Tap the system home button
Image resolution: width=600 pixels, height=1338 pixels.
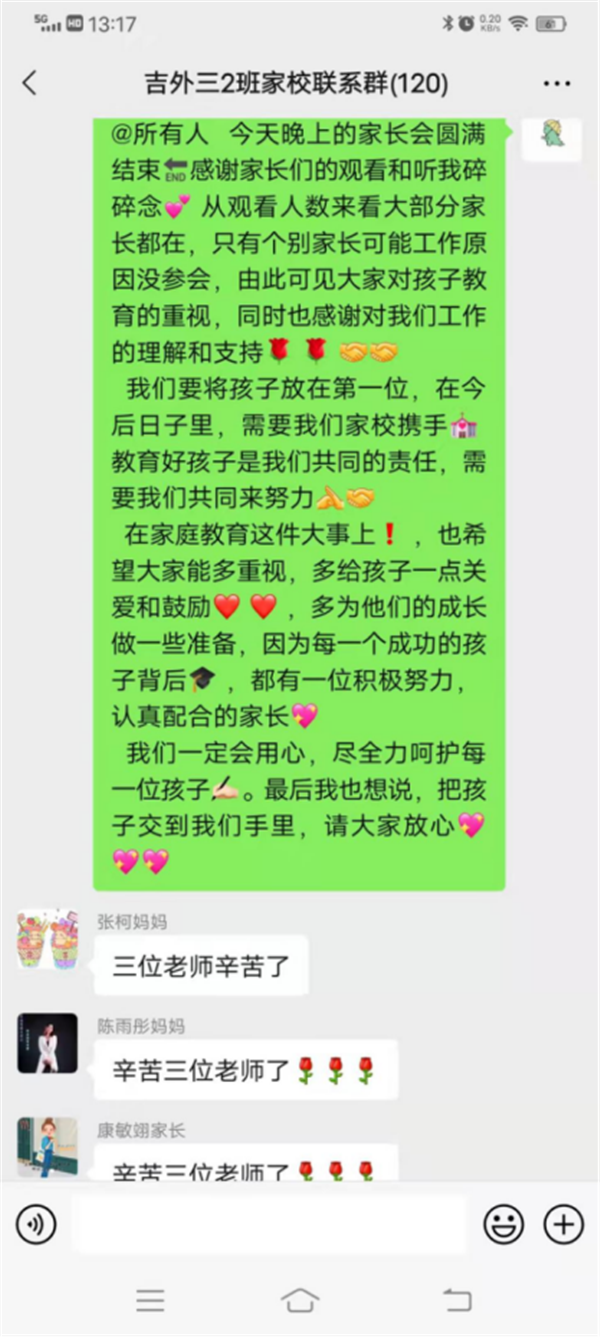300,1300
